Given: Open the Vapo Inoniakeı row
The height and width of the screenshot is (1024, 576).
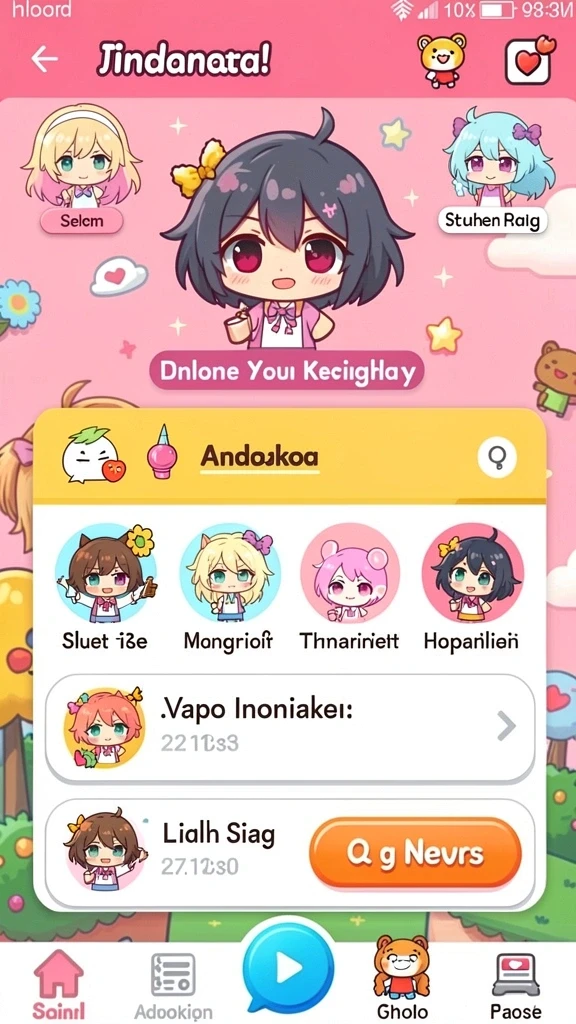Looking at the screenshot, I should pos(290,727).
